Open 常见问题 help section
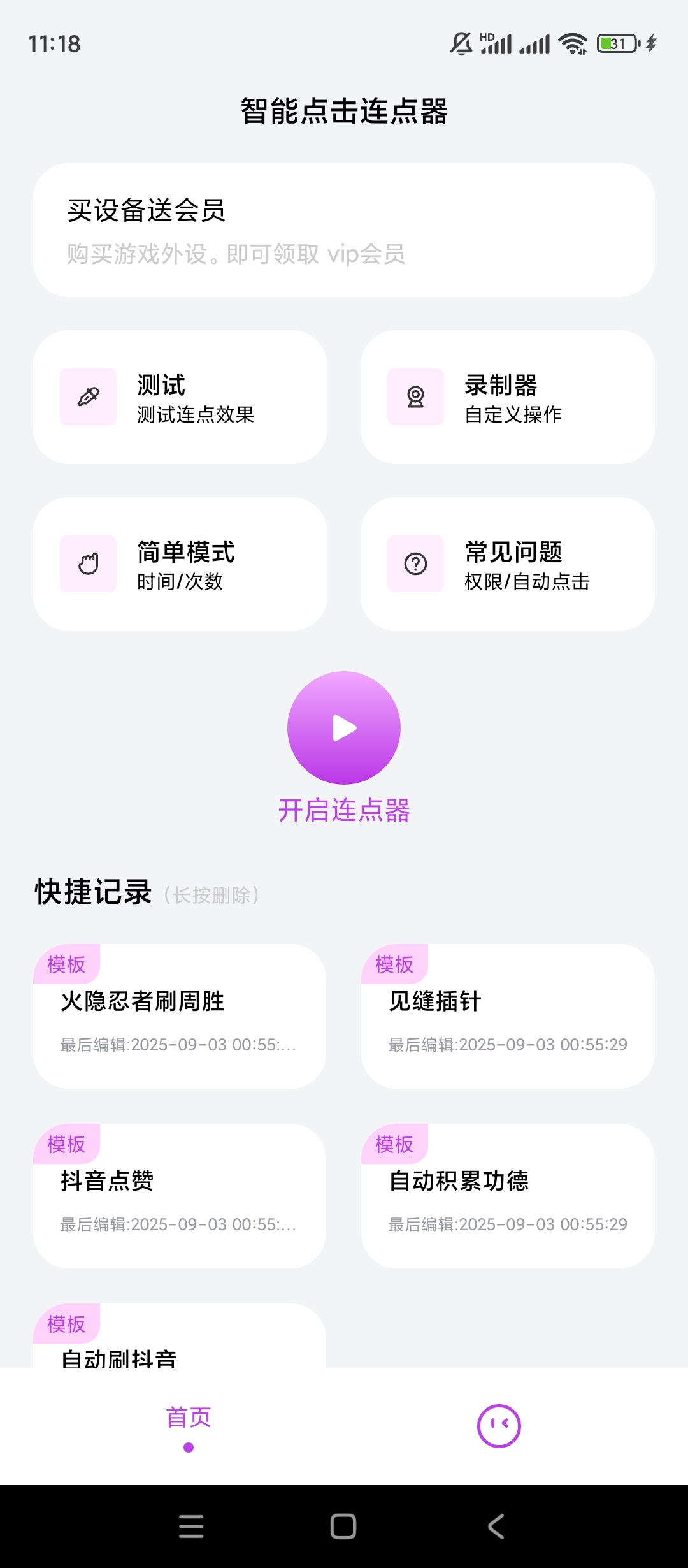The height and width of the screenshot is (1568, 688). point(508,564)
